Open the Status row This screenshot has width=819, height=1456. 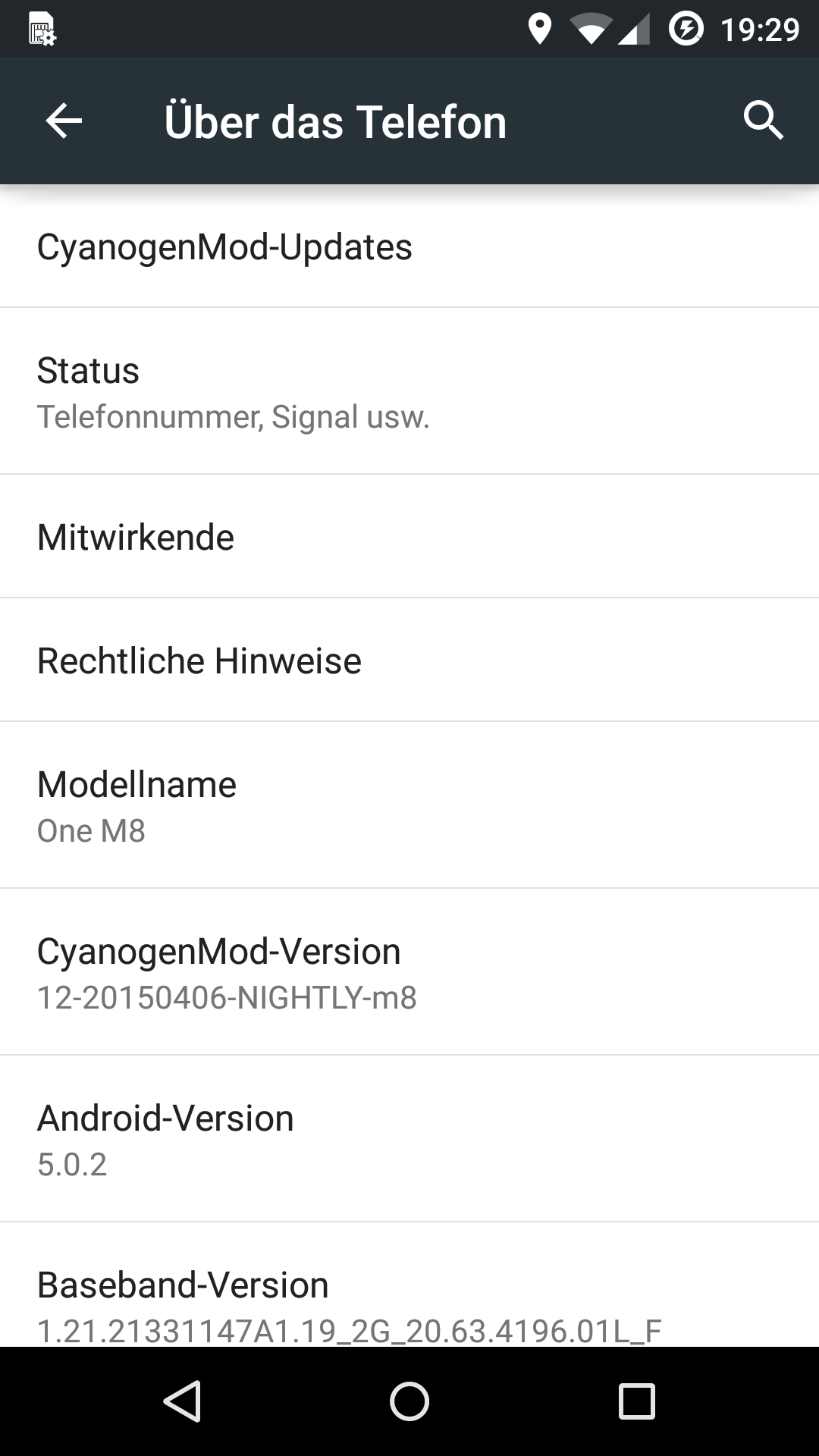pos(409,391)
